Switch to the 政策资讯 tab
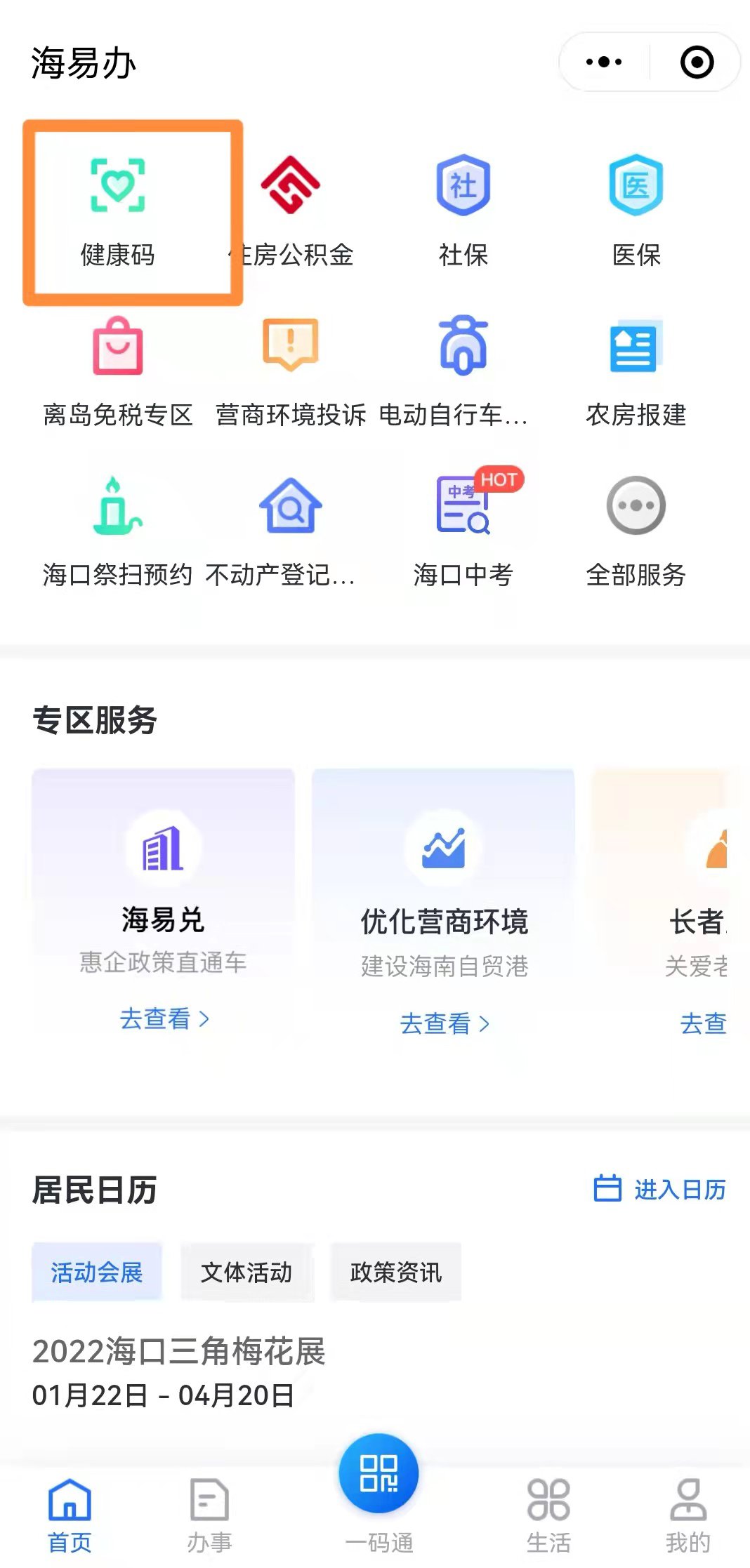Image resolution: width=750 pixels, height=1568 pixels. (396, 1272)
